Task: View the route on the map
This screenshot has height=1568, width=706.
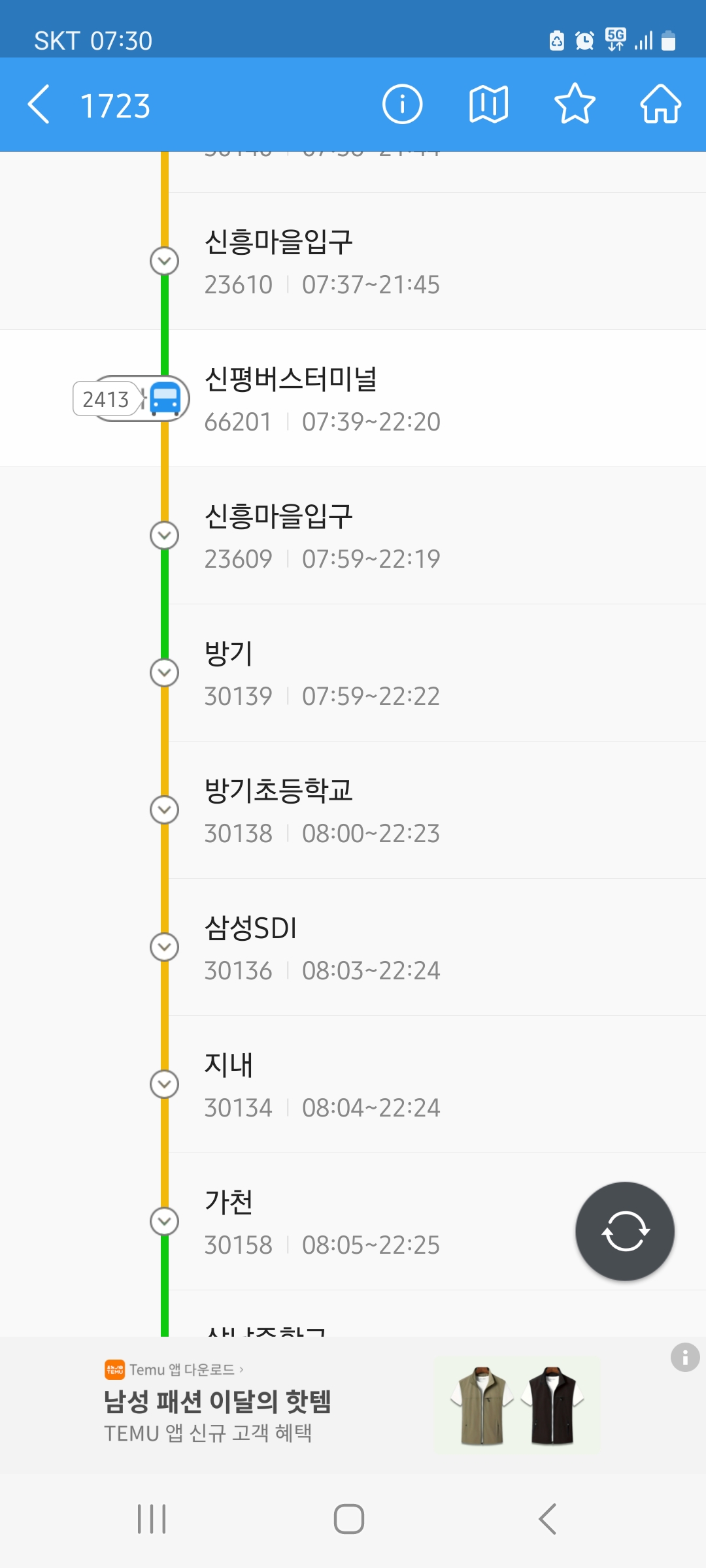Action: click(x=488, y=105)
